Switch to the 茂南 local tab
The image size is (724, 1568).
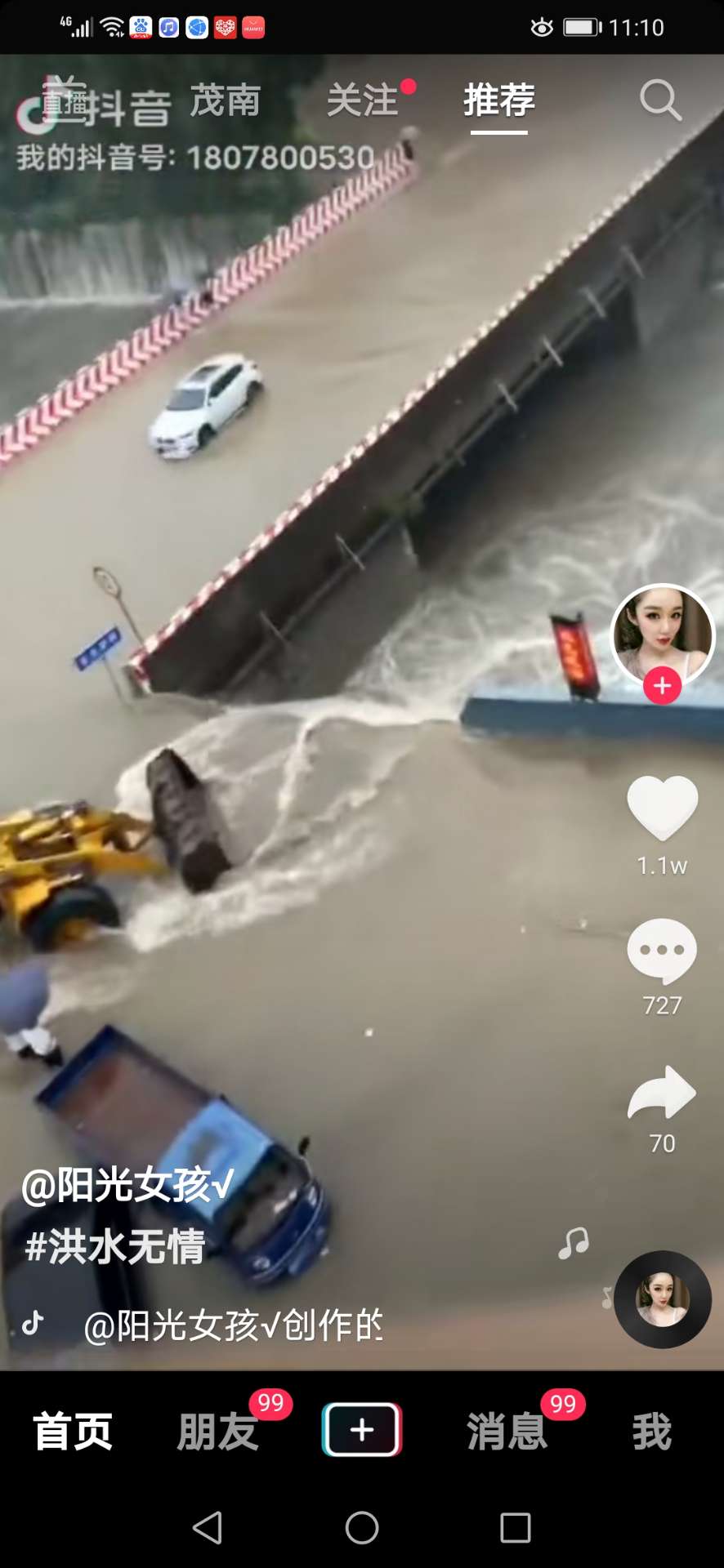coord(226,101)
